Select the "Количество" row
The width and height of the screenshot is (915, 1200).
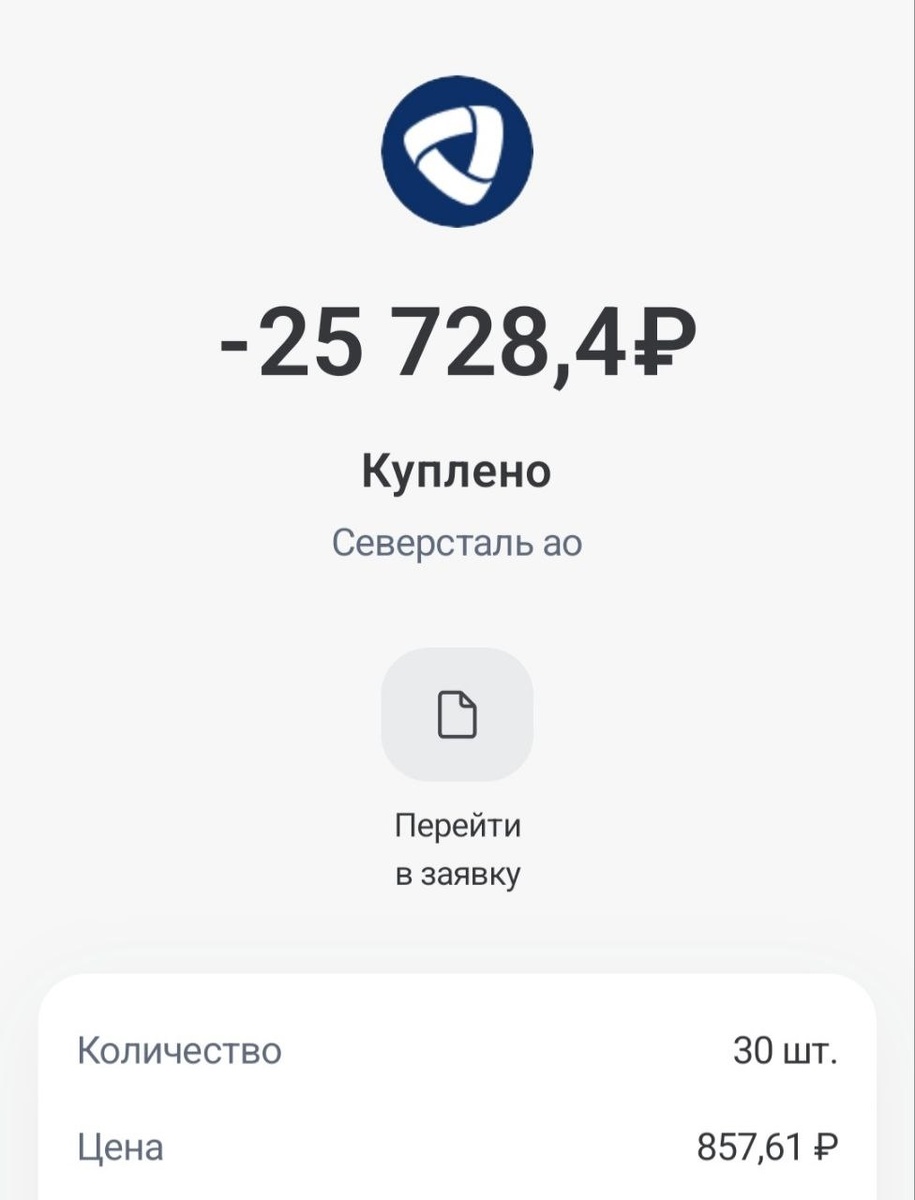tap(180, 1050)
